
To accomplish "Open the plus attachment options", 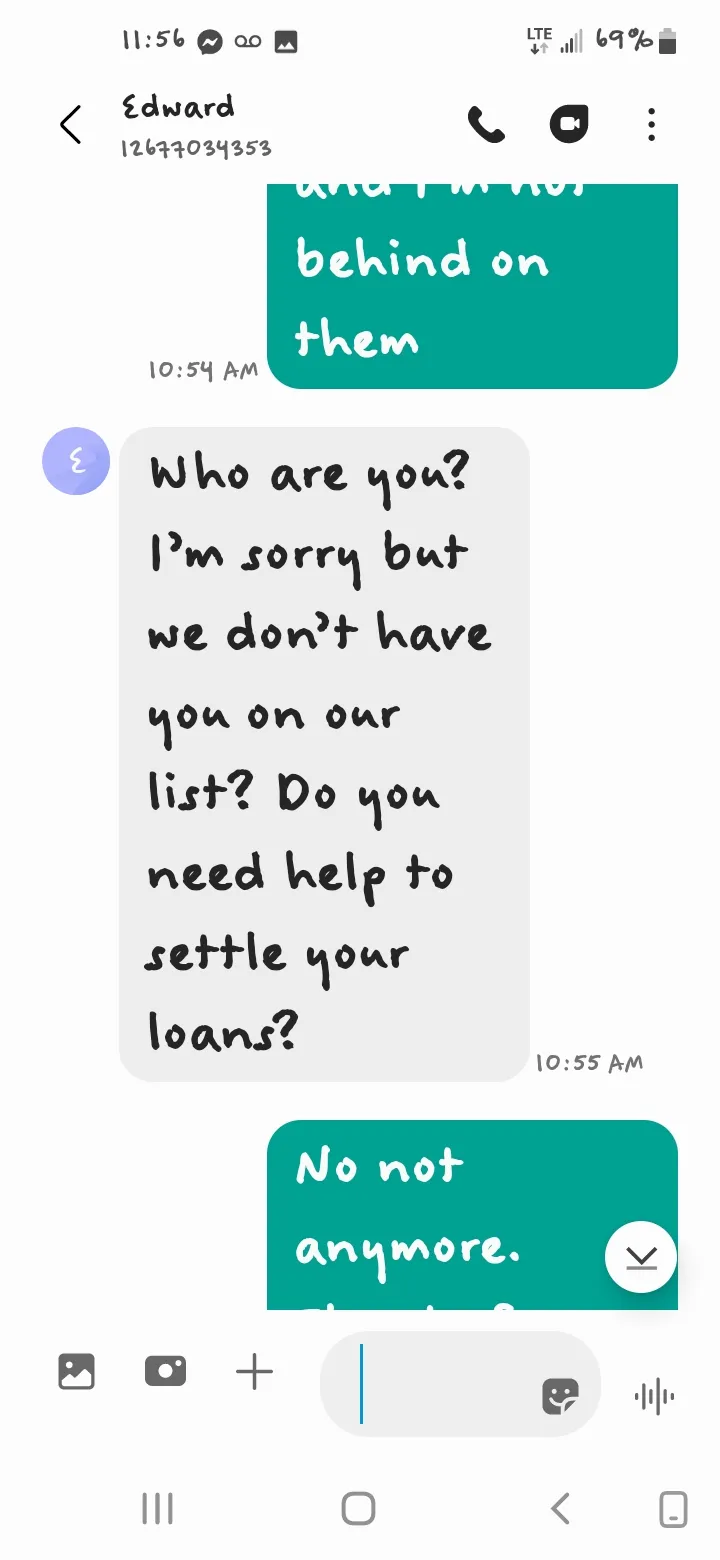I will pyautogui.click(x=254, y=1371).
